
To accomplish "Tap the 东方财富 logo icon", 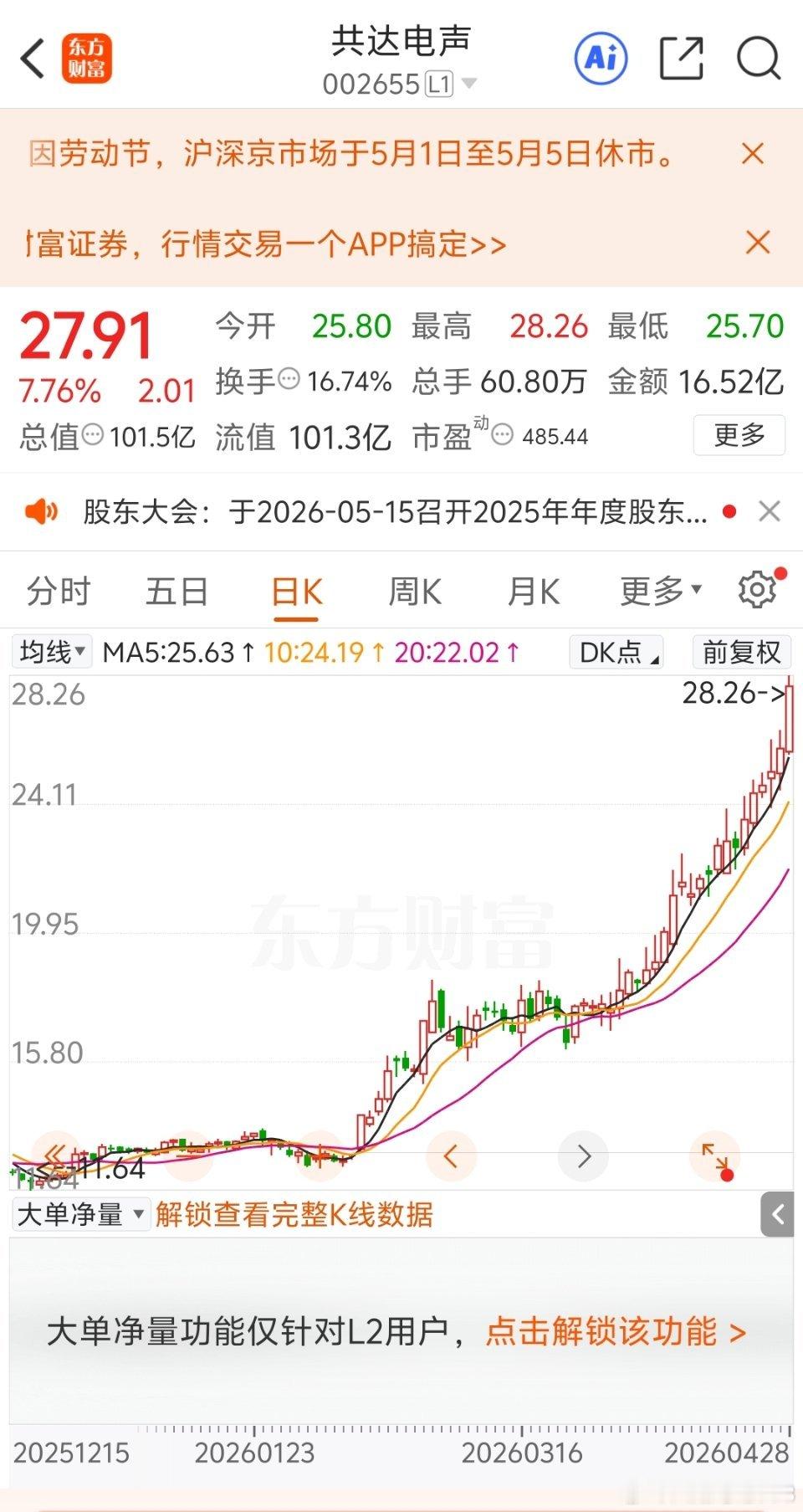I will click(x=87, y=59).
